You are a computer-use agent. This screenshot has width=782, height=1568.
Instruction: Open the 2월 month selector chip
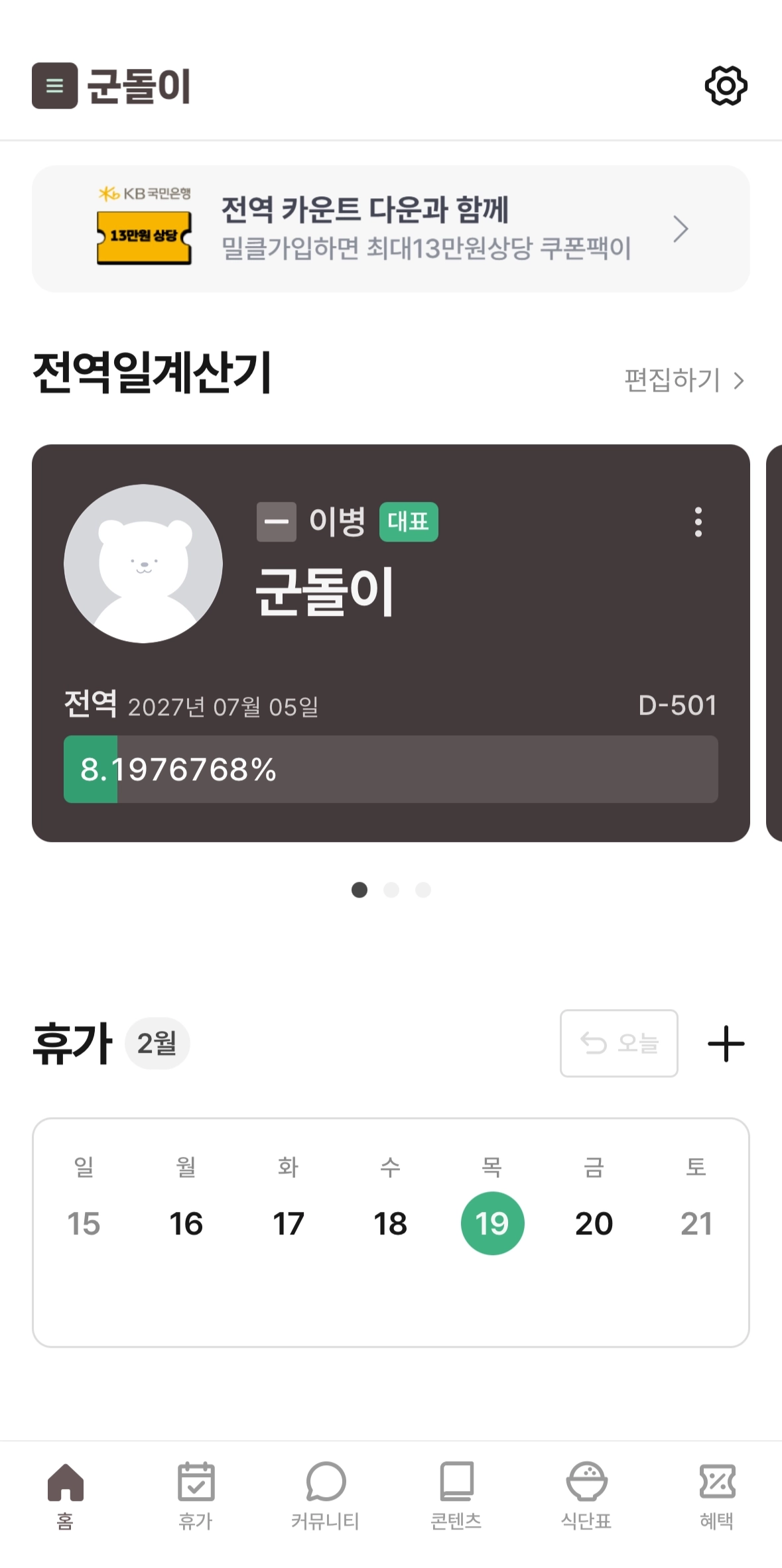(157, 1044)
